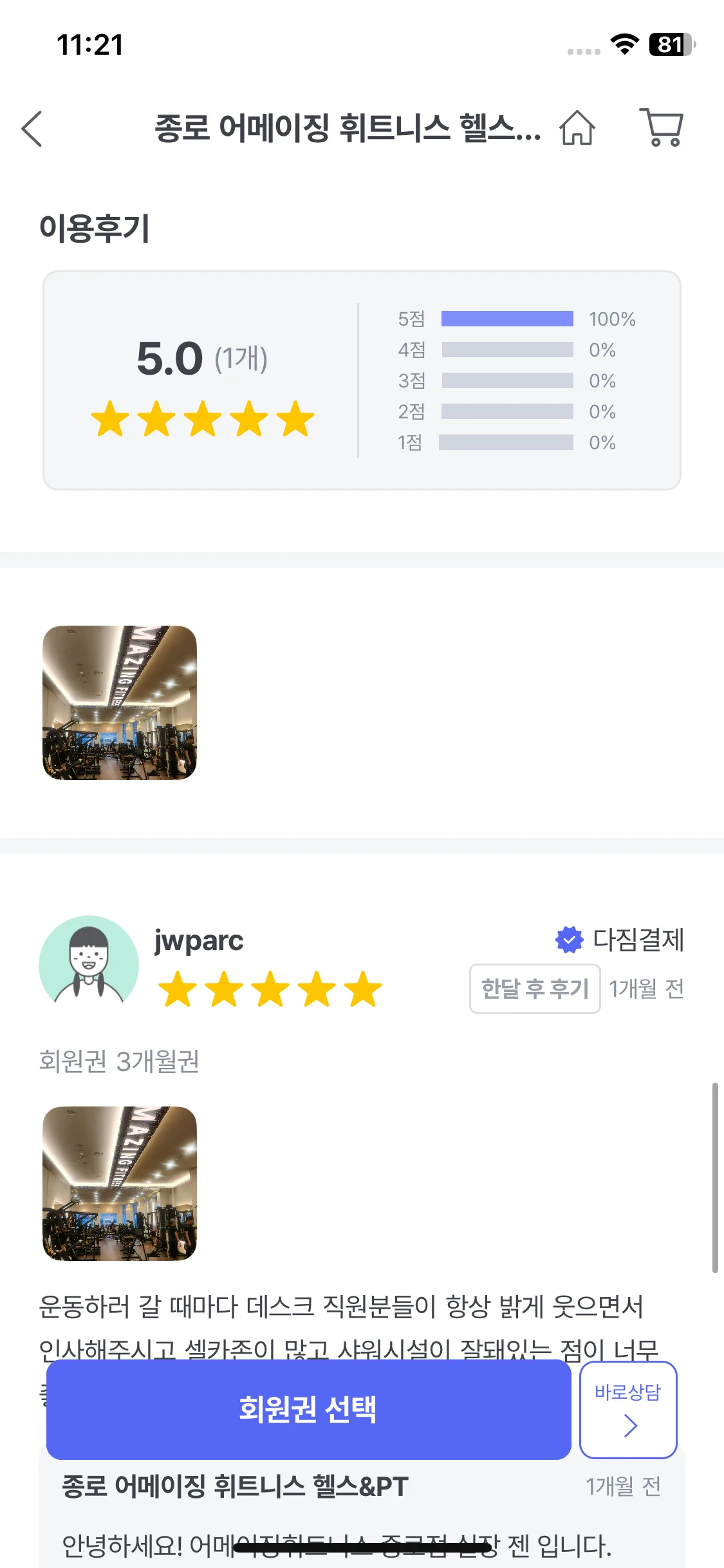Tap the 회원권 선택 button
The width and height of the screenshot is (724, 1568).
click(x=308, y=1409)
